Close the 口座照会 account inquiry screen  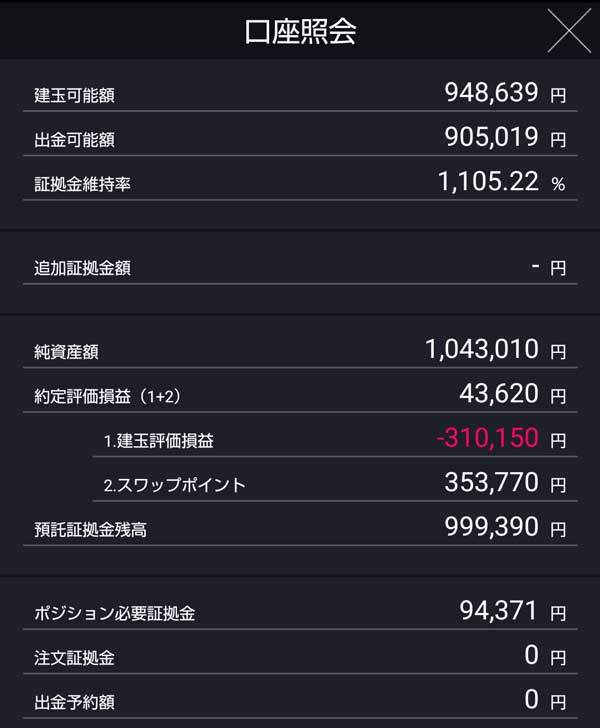tap(569, 30)
